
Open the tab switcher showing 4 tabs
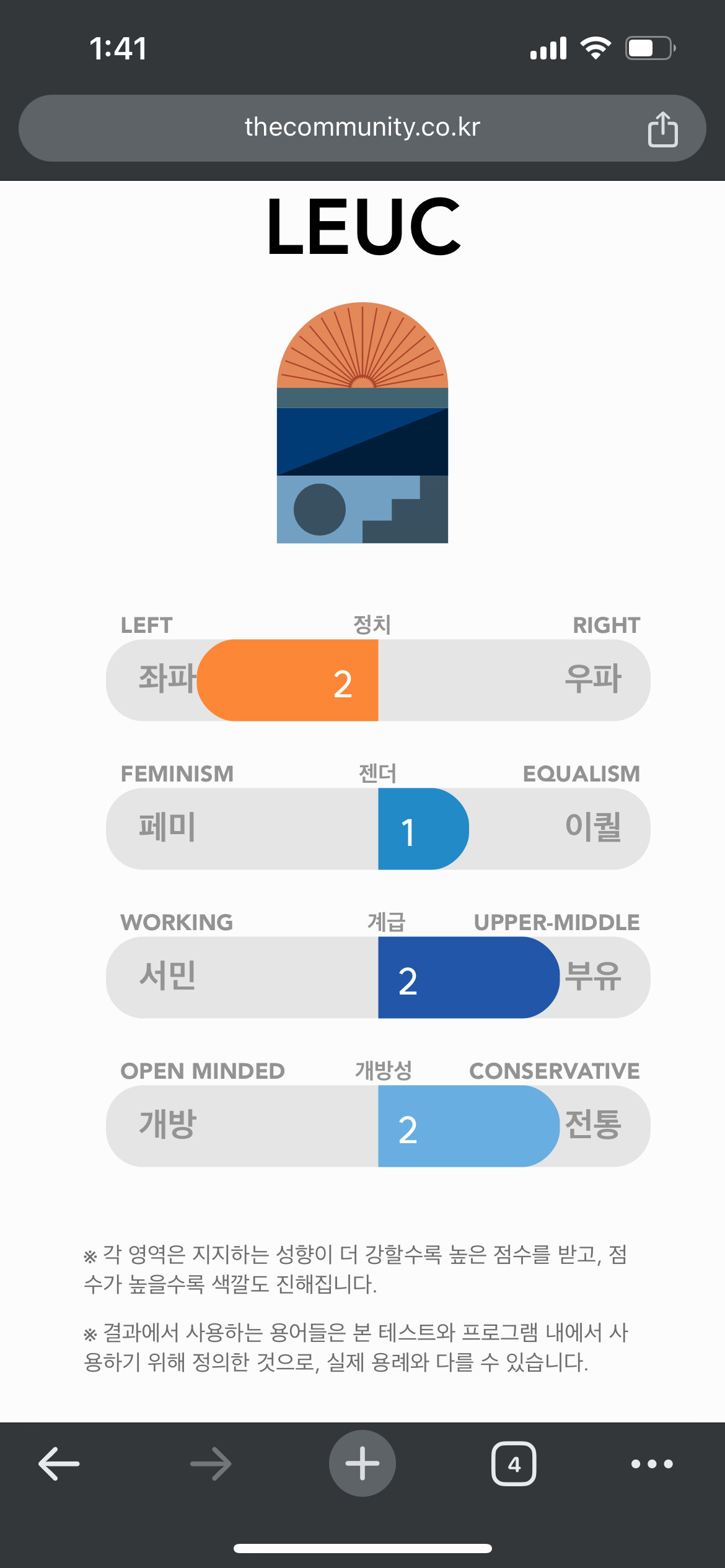pos(514,1463)
